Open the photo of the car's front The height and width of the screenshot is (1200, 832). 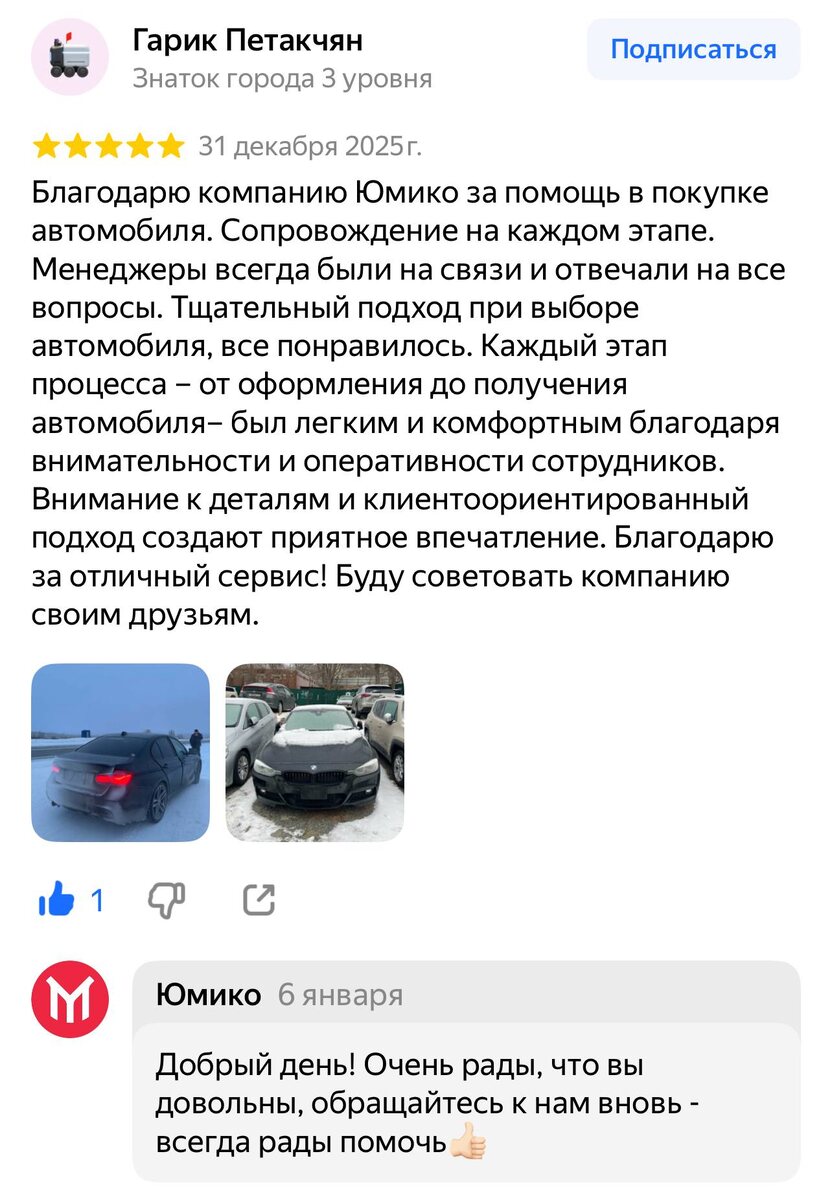click(315, 752)
